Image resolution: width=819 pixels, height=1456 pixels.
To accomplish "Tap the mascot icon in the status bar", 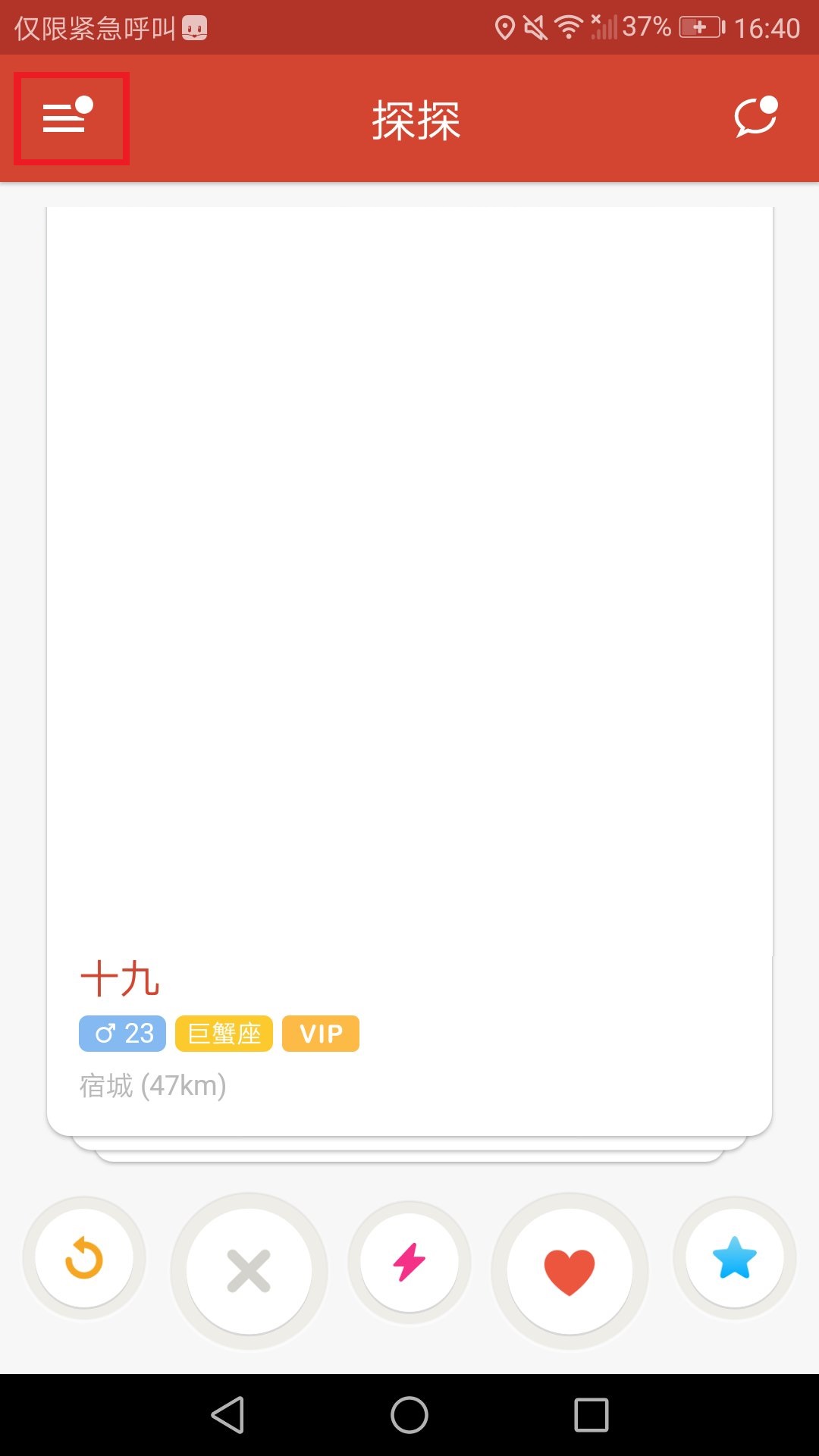I will pos(196,29).
